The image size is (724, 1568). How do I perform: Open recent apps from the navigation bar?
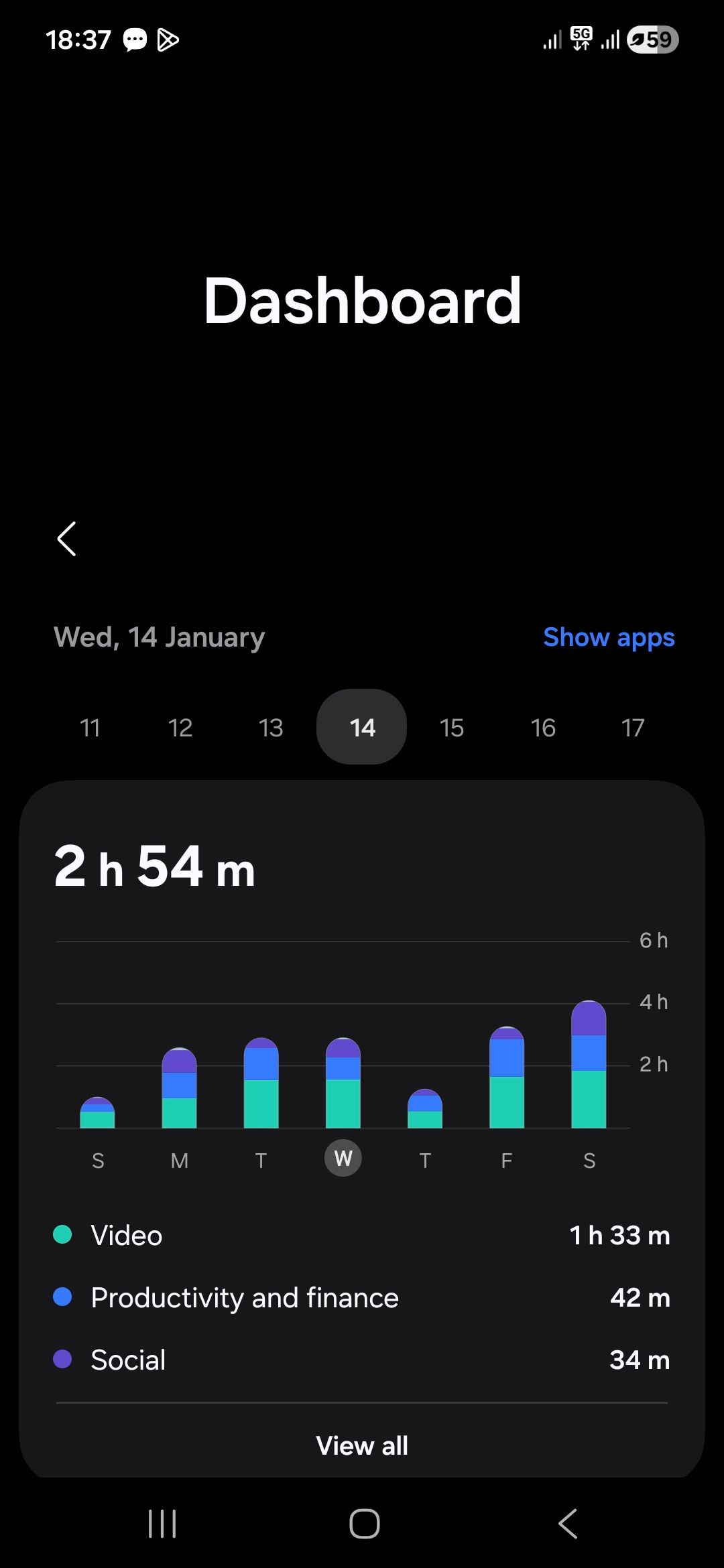162,1524
